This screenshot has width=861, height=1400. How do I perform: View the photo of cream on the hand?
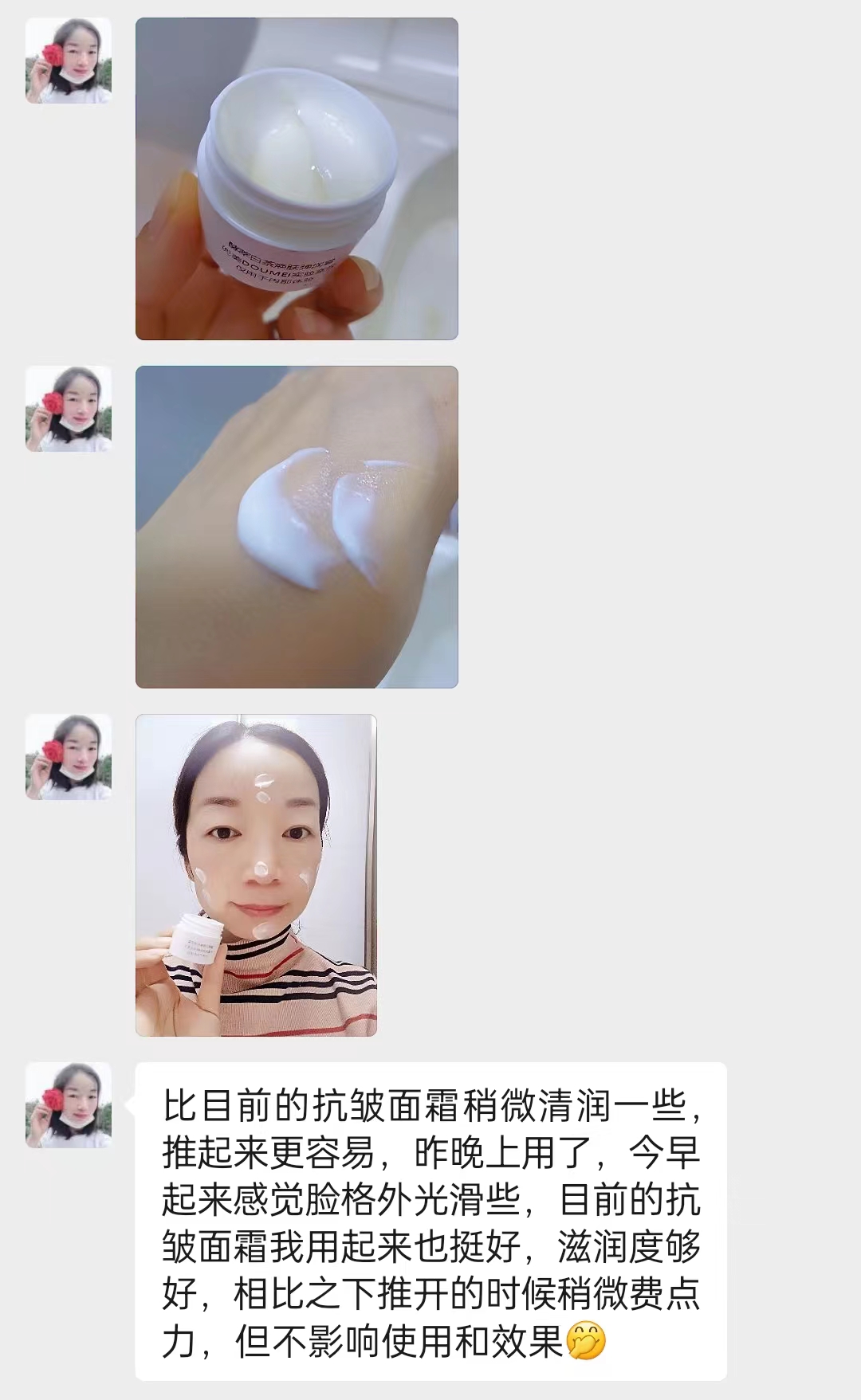pyautogui.click(x=297, y=527)
